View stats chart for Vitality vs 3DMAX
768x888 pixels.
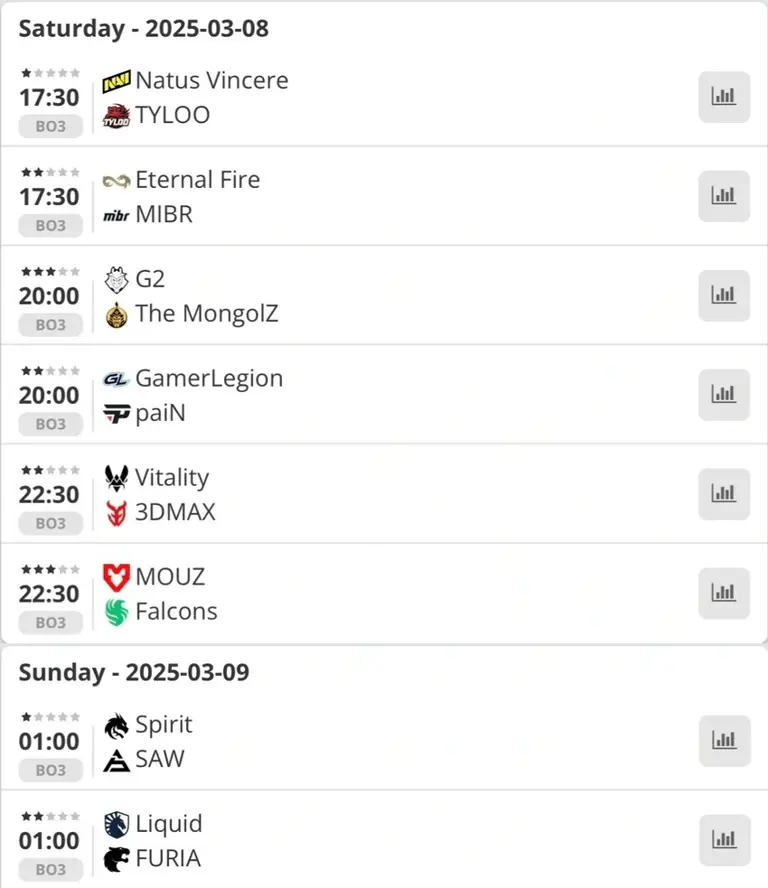tap(723, 493)
